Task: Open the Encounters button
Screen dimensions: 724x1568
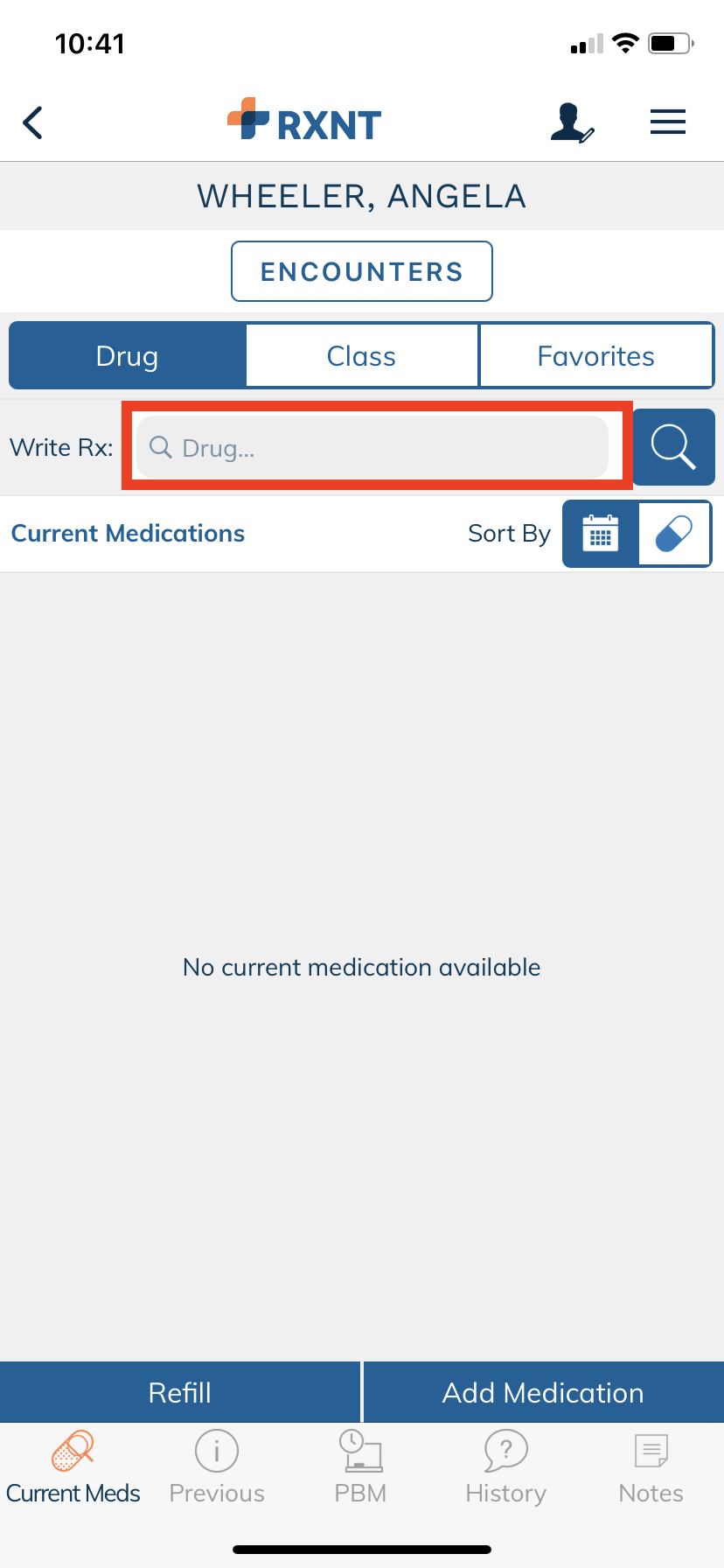Action: (362, 271)
